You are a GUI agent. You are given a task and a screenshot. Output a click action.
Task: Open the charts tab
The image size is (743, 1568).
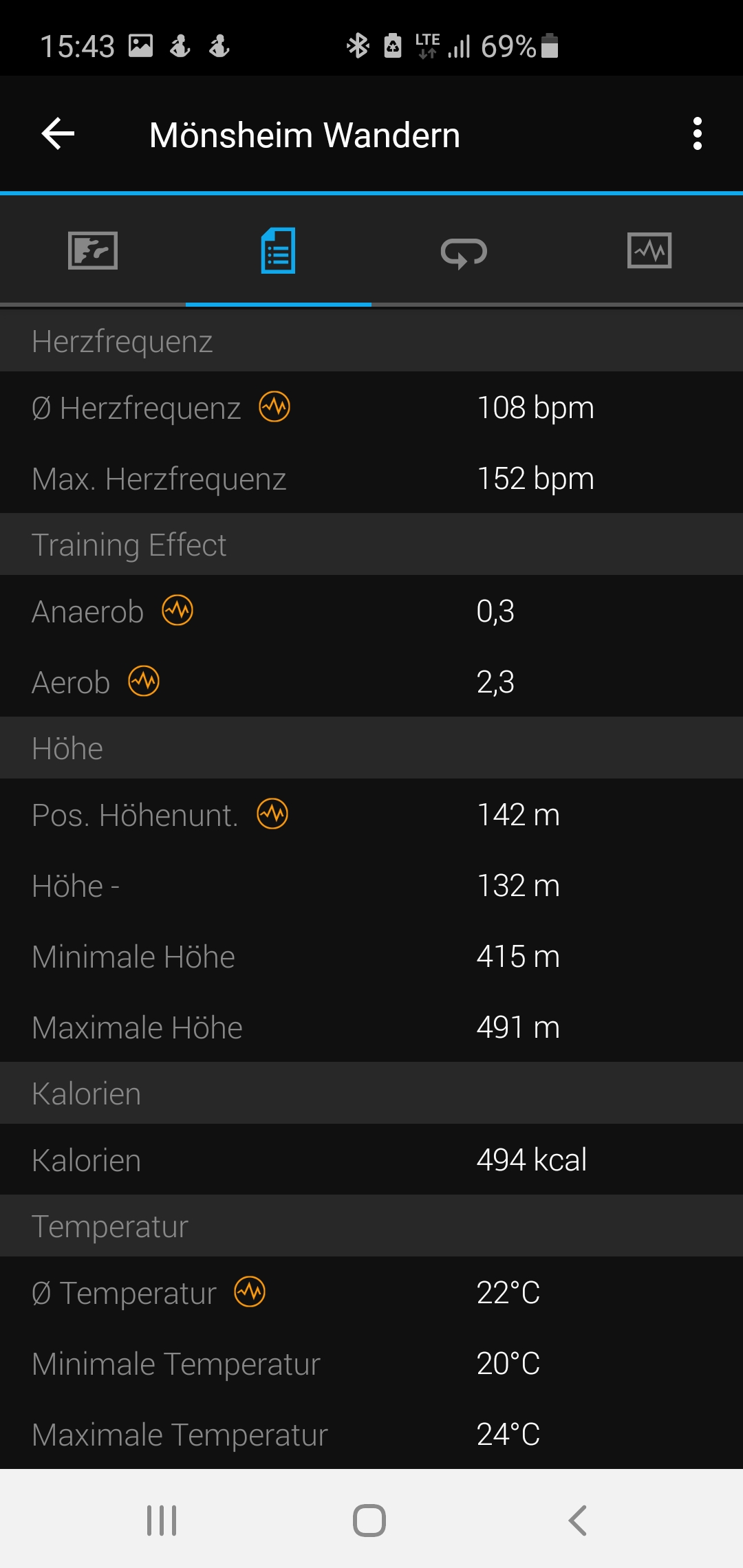click(x=649, y=250)
